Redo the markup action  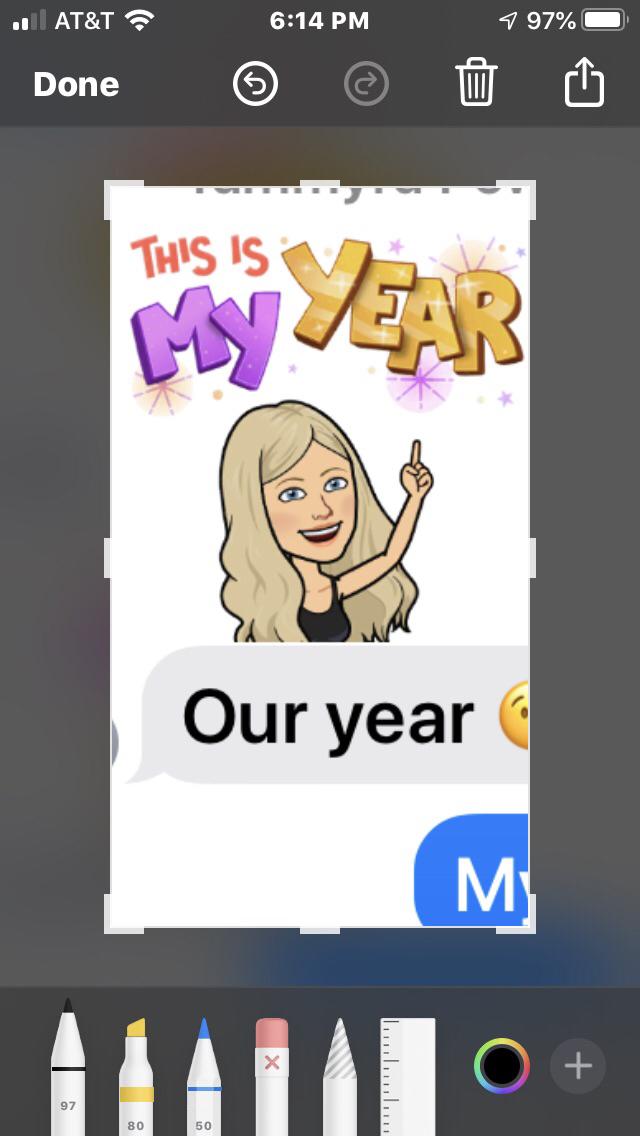366,85
